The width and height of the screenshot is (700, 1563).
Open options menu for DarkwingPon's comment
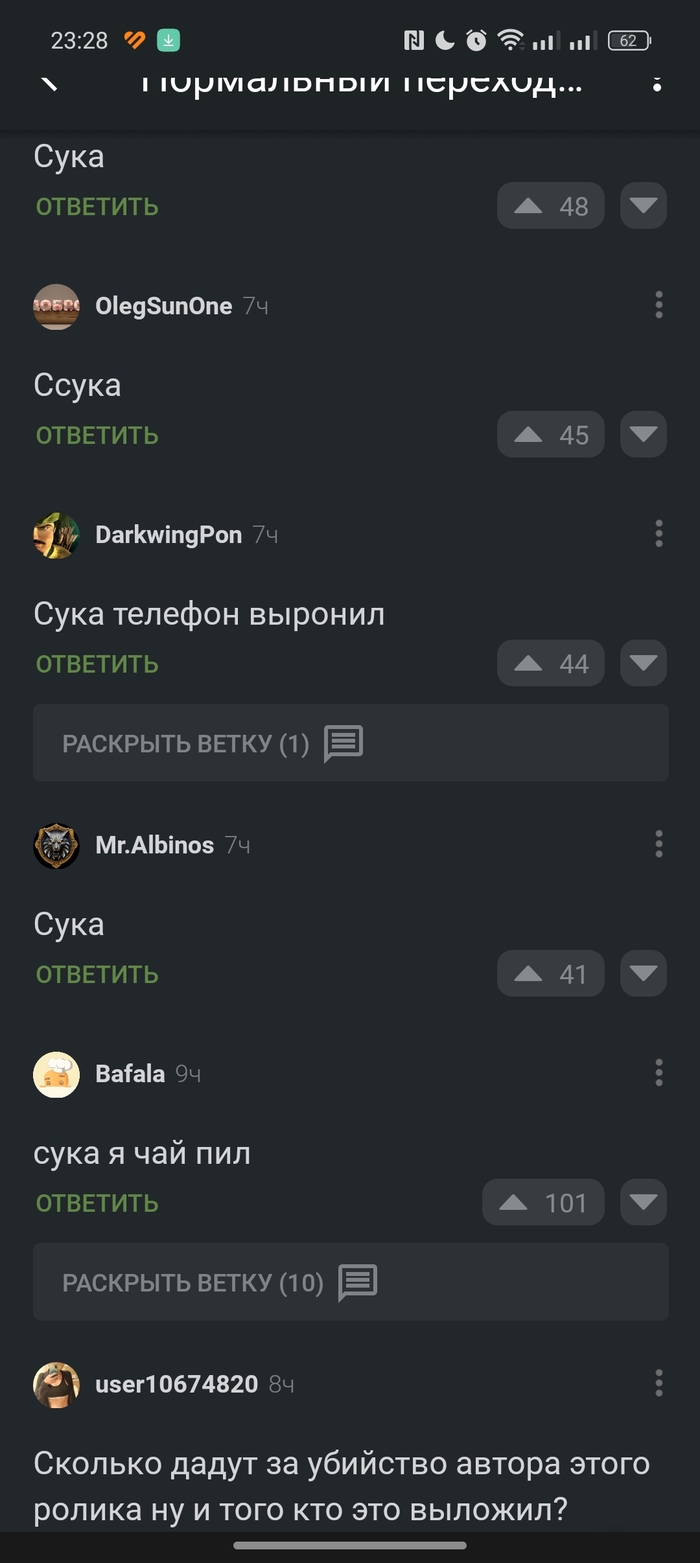pos(658,534)
